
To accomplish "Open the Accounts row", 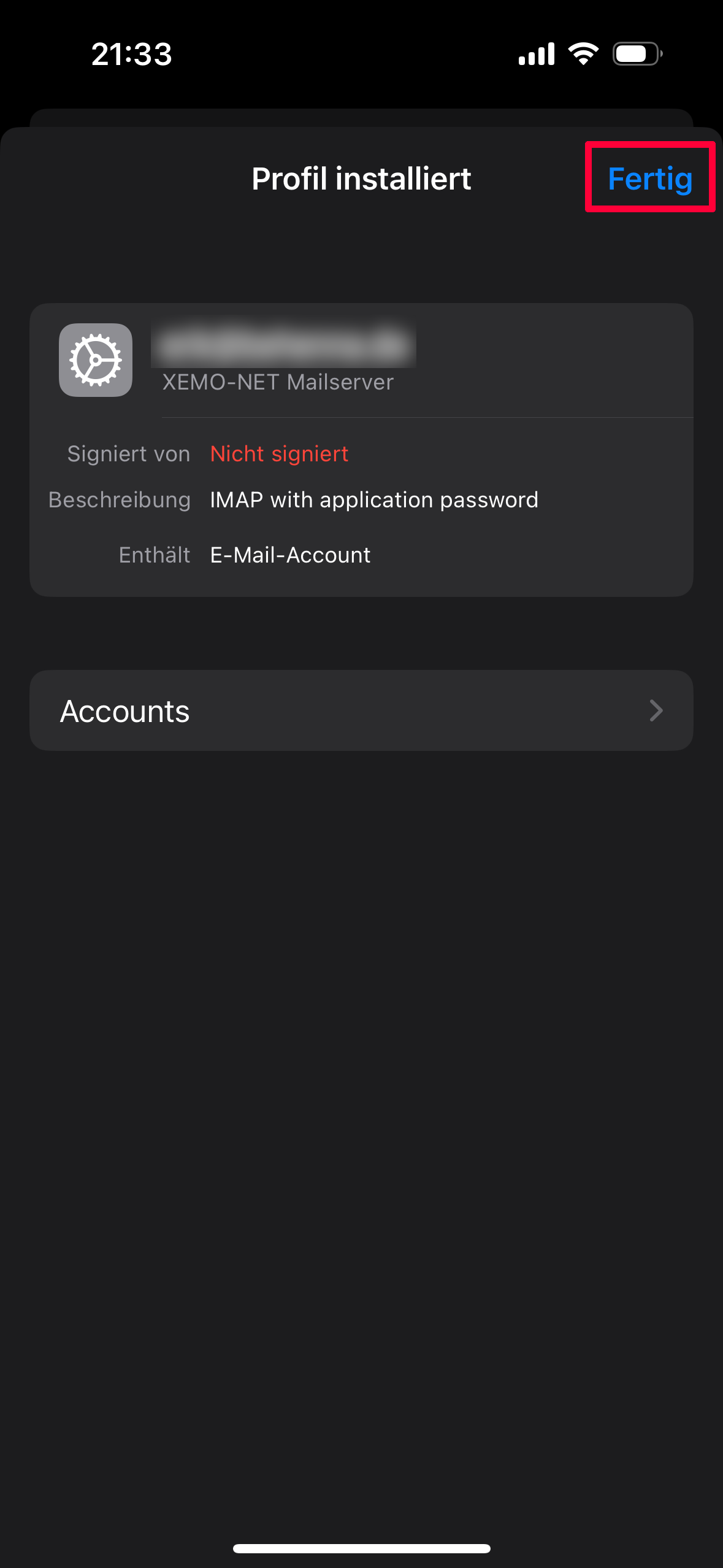I will point(361,710).
